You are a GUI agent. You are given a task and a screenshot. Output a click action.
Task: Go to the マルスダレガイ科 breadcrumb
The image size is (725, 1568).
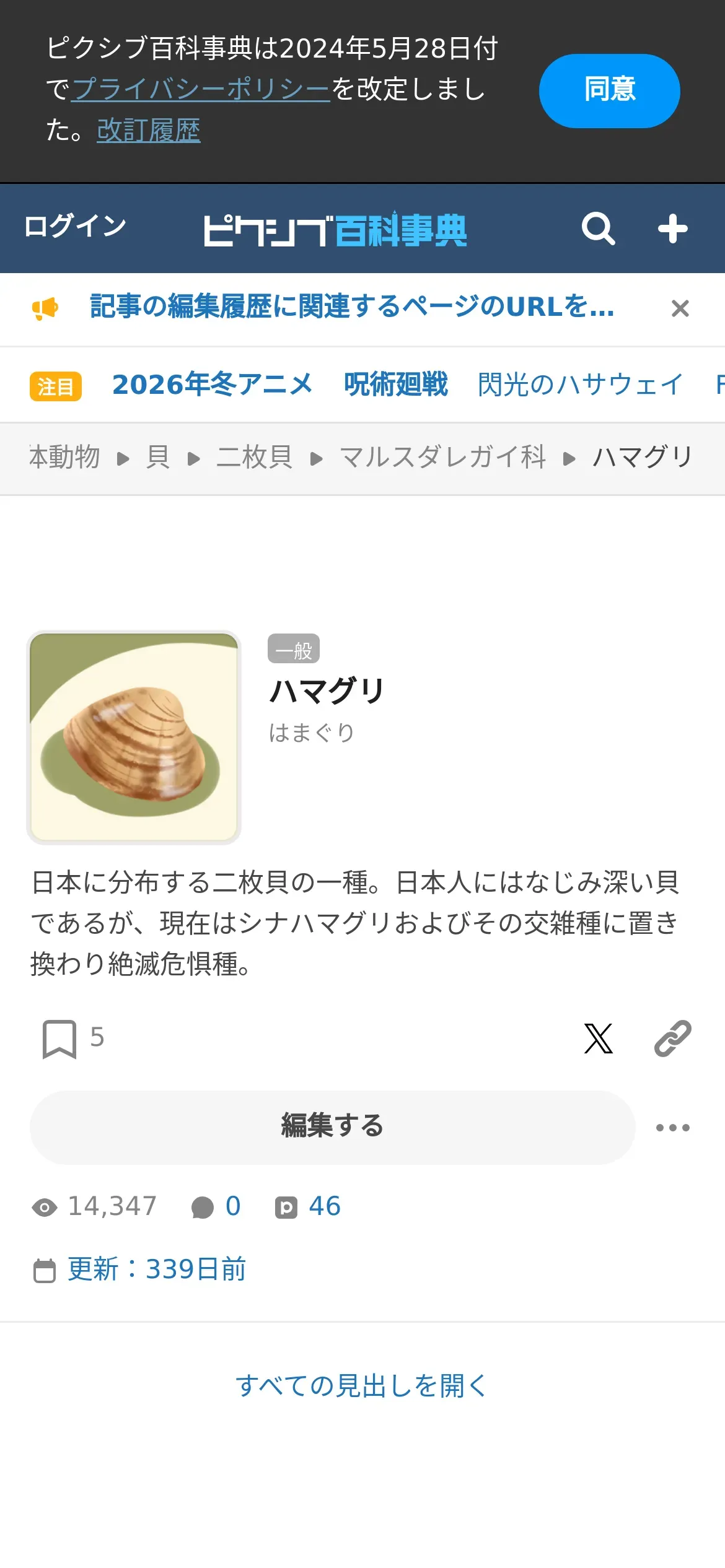(x=442, y=458)
